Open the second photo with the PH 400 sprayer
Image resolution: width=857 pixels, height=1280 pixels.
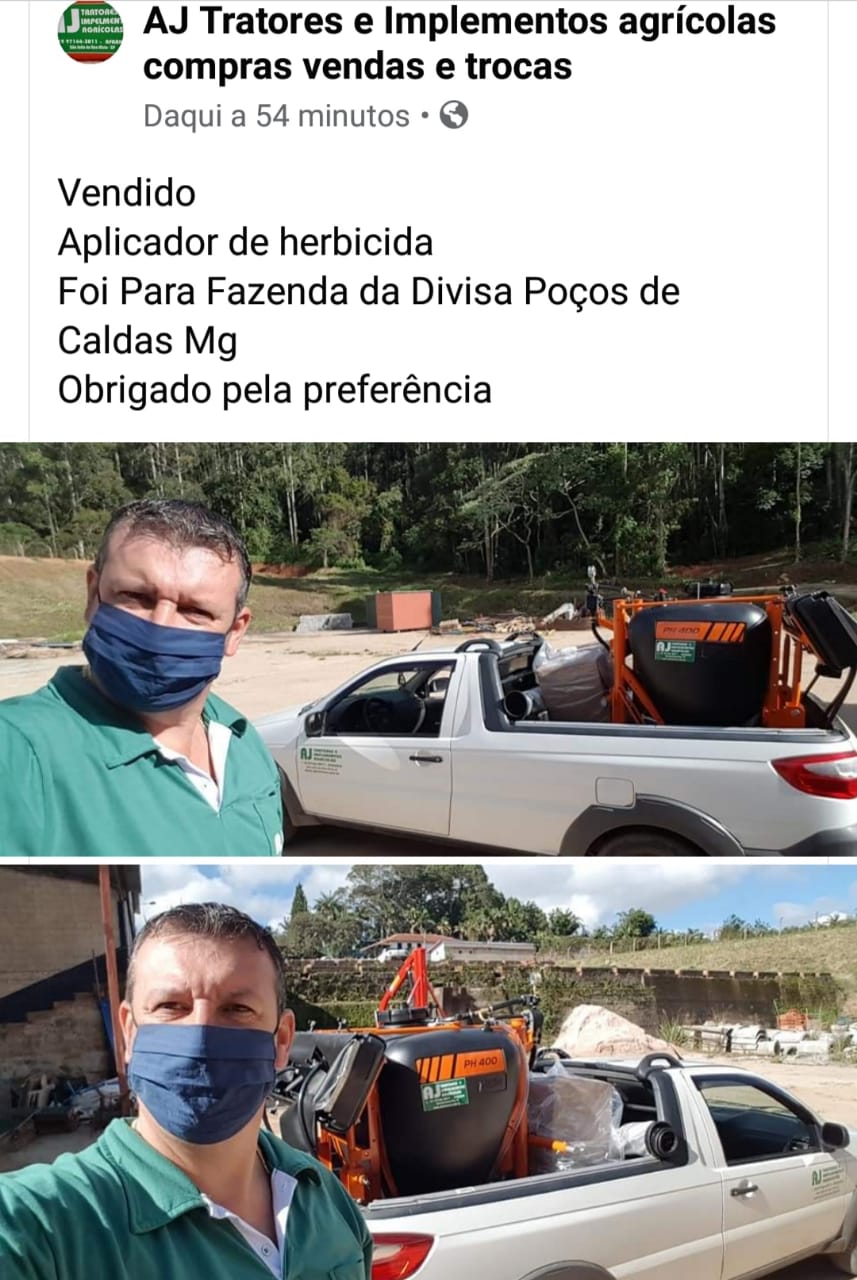[428, 1072]
